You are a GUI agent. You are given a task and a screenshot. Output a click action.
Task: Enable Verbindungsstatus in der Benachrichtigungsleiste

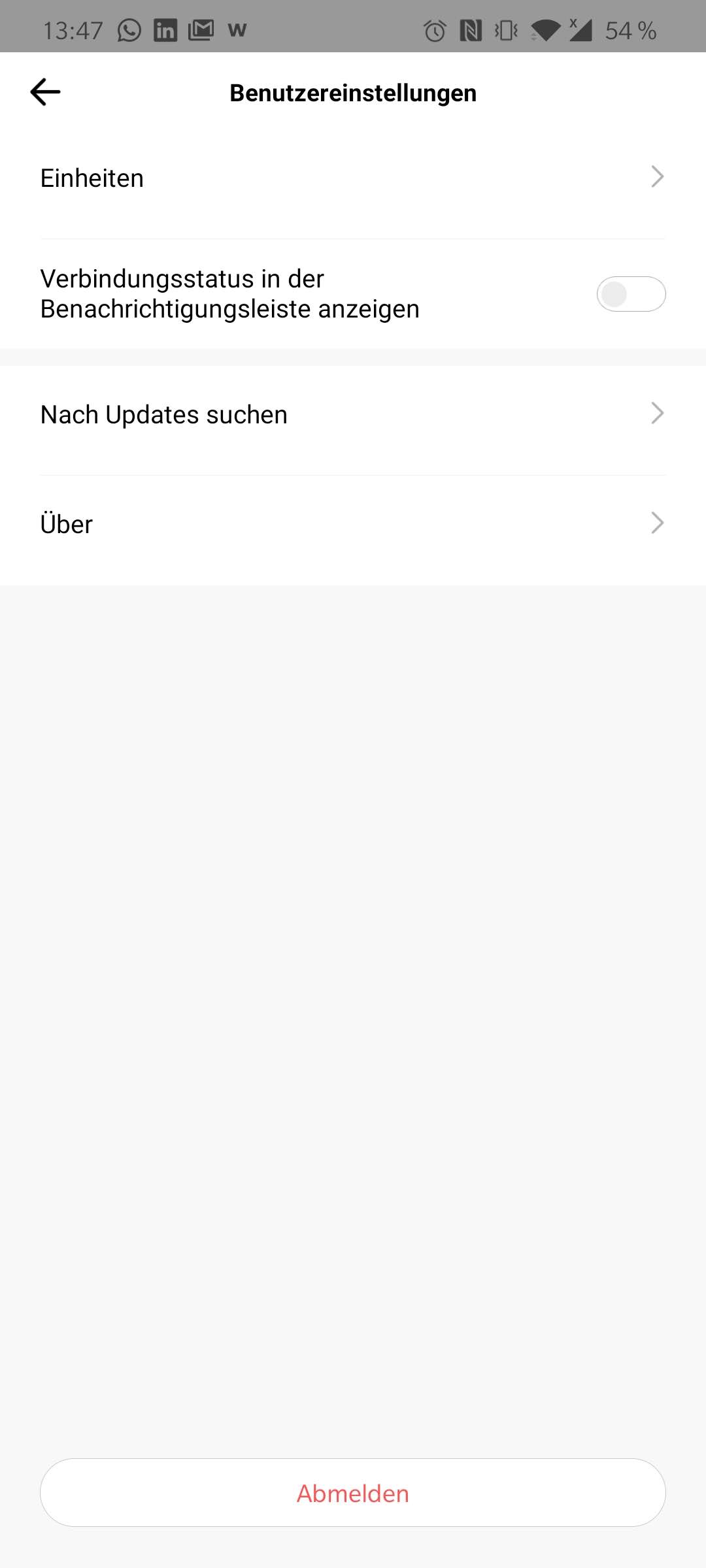click(630, 294)
